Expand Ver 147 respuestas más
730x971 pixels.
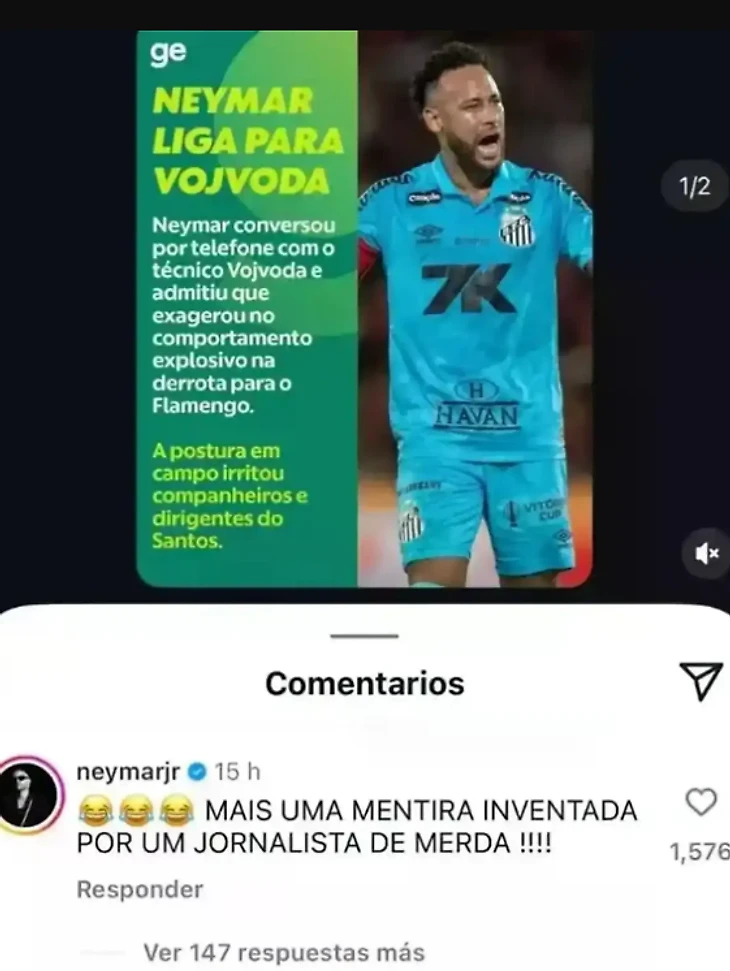(283, 952)
